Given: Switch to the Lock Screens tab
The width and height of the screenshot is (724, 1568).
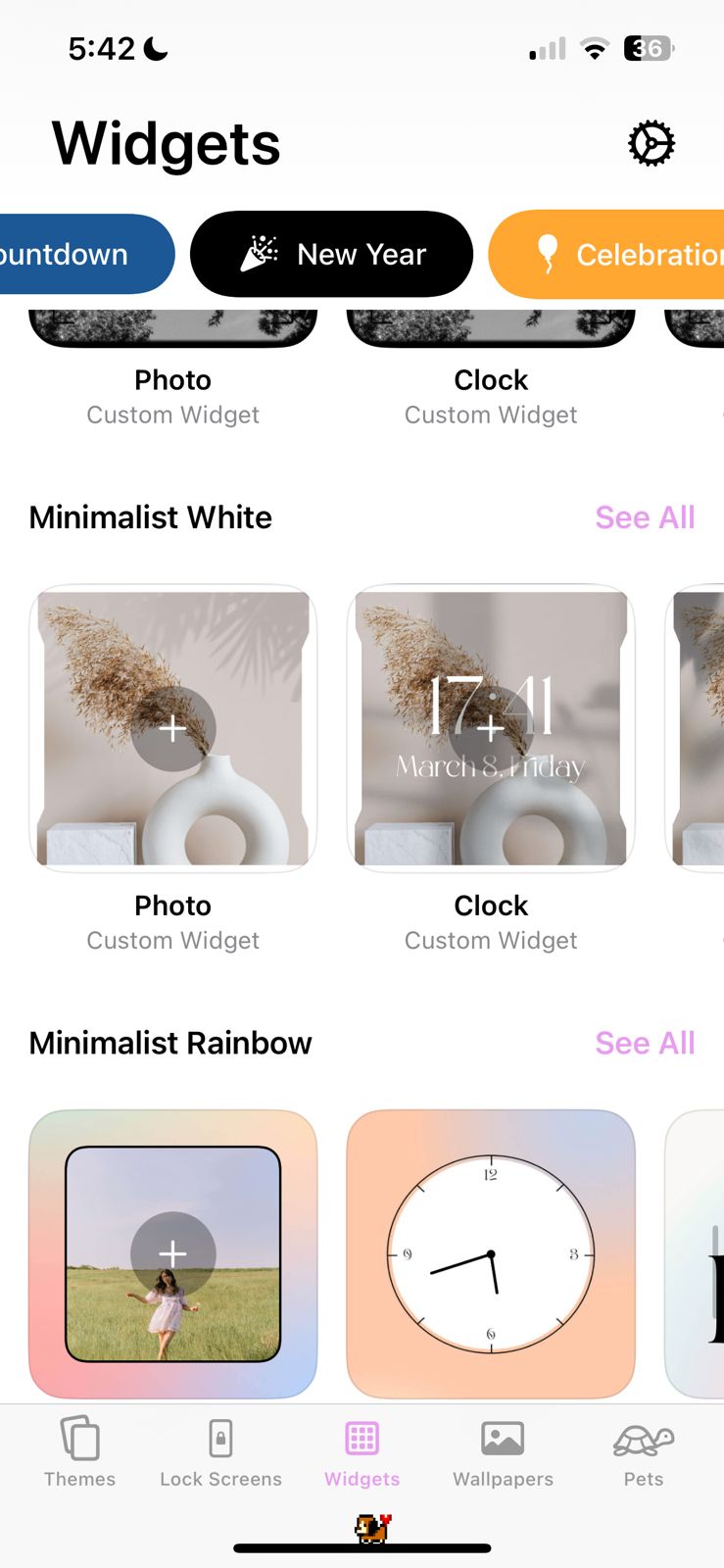Looking at the screenshot, I should coord(220,1452).
